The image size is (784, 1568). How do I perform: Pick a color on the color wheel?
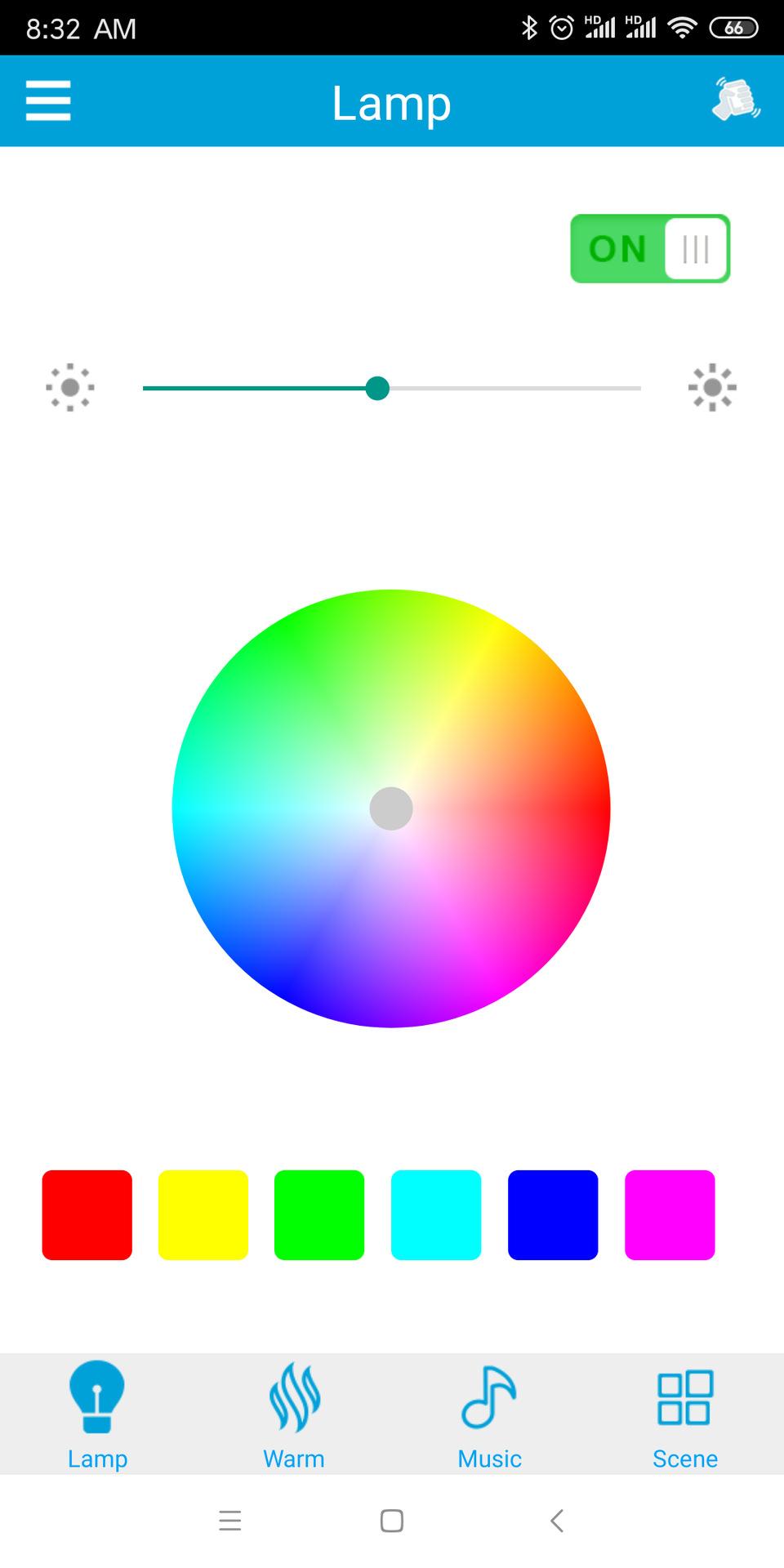(391, 808)
